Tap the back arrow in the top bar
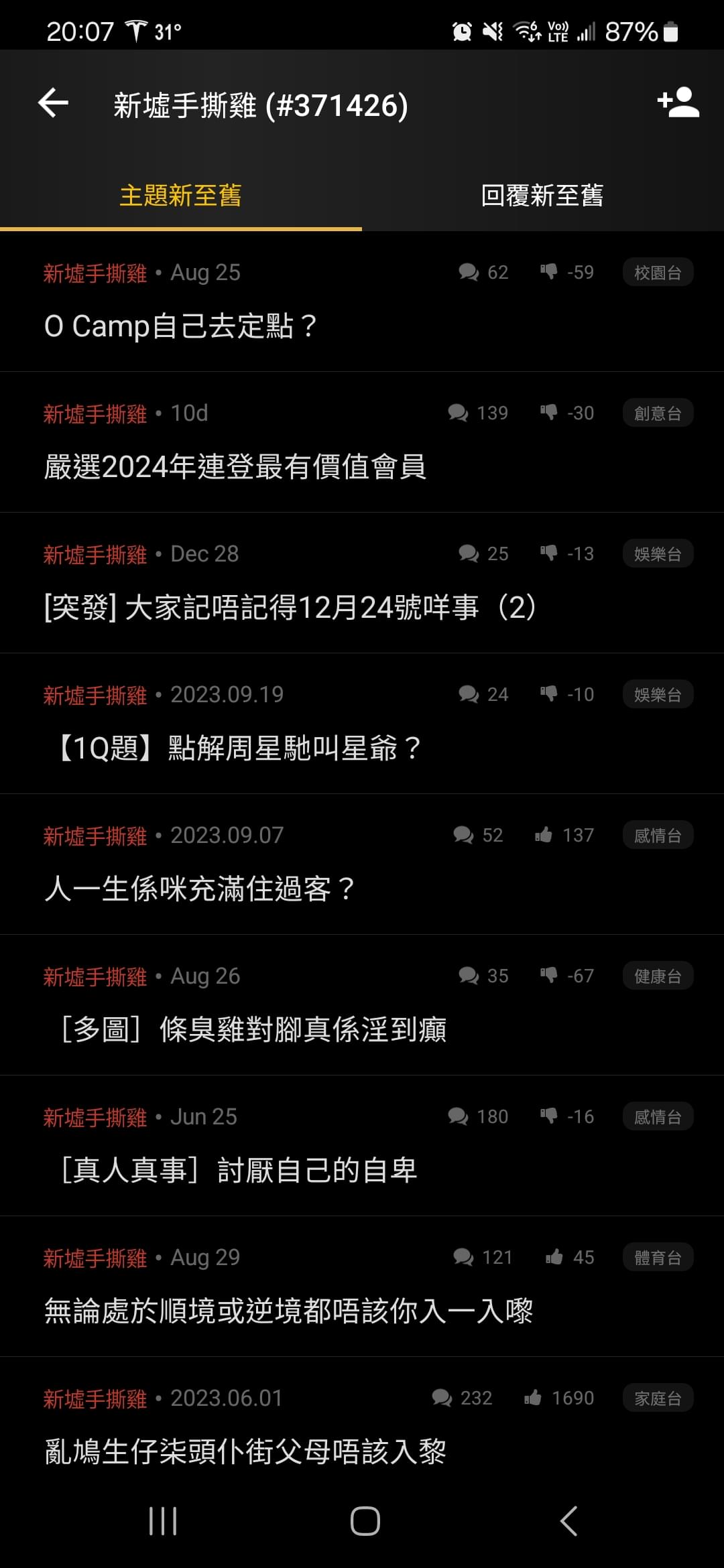The width and height of the screenshot is (724, 1568). tap(53, 103)
